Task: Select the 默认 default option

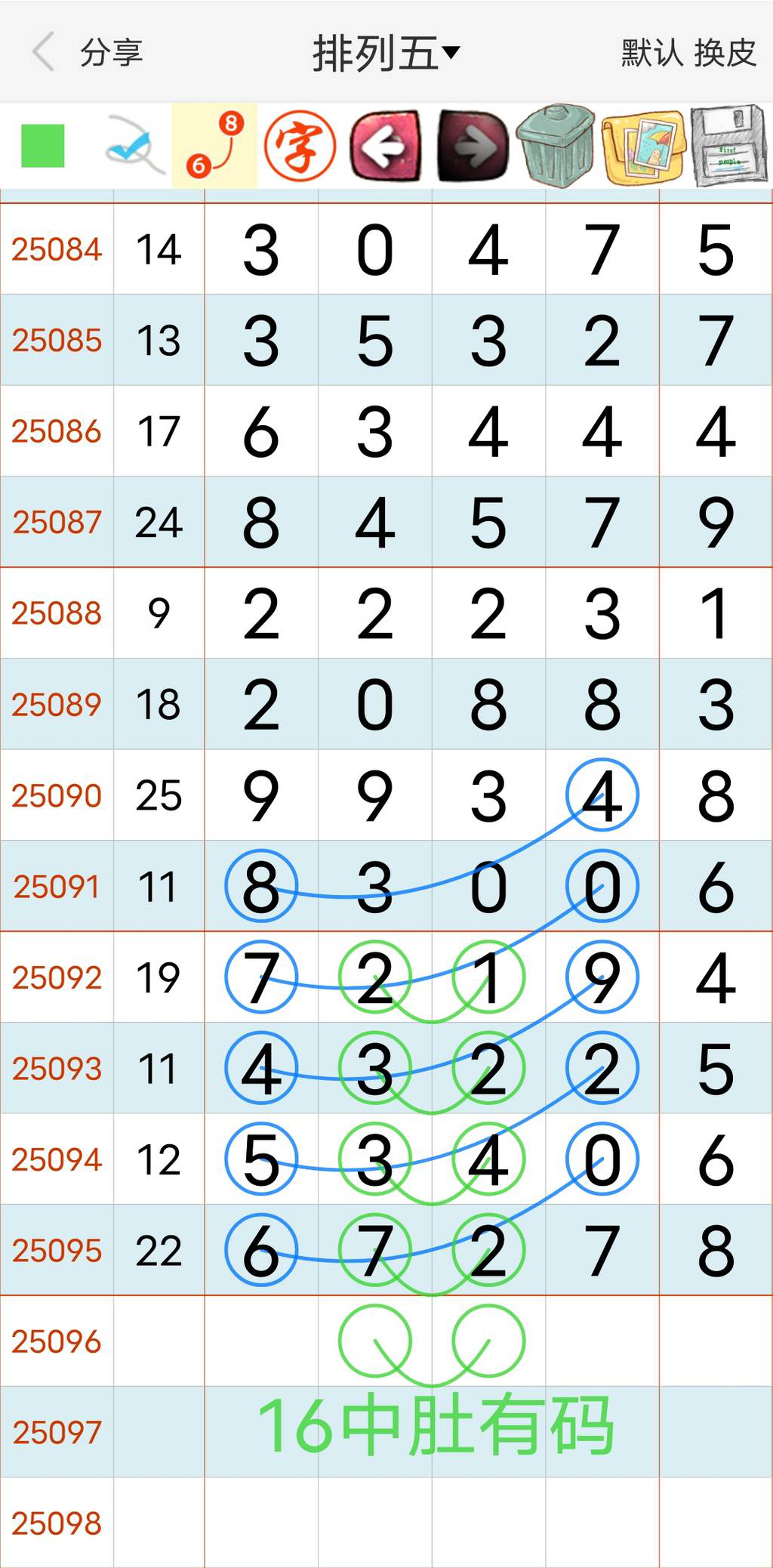Action: coord(652,53)
